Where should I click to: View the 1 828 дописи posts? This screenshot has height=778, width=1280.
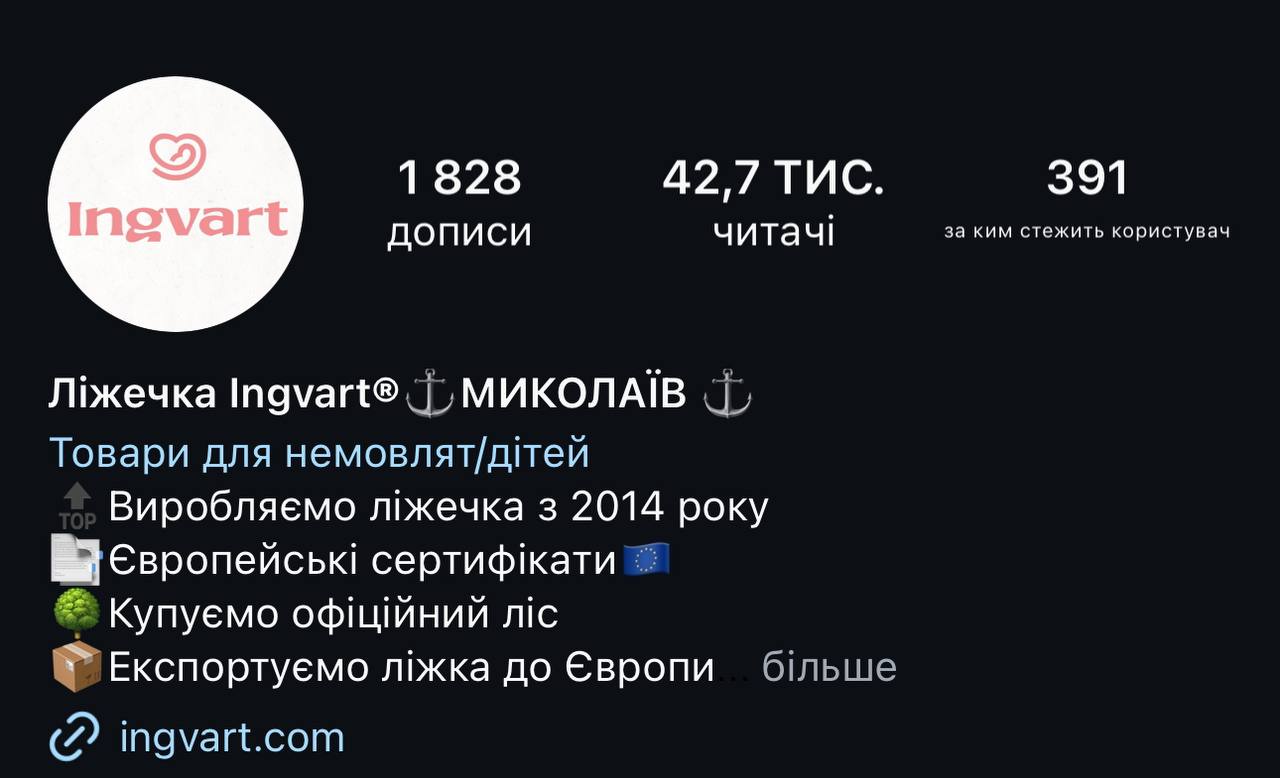pyautogui.click(x=459, y=203)
